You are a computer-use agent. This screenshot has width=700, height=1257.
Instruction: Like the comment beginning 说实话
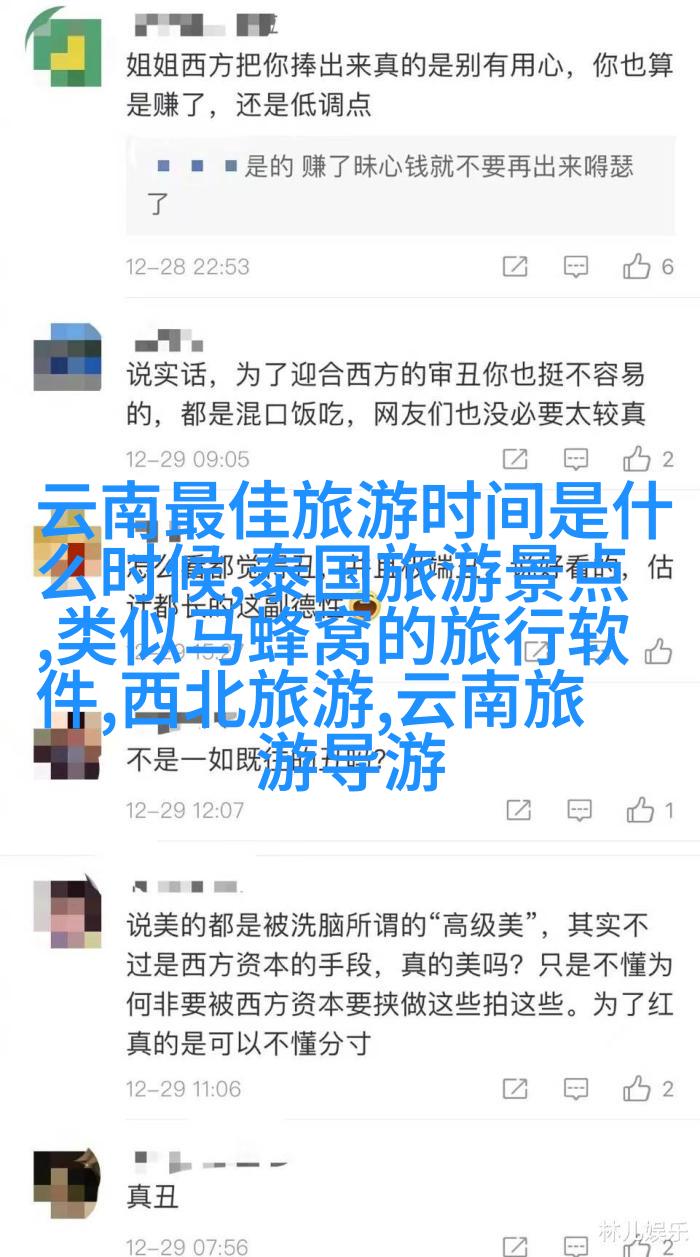click(x=636, y=459)
